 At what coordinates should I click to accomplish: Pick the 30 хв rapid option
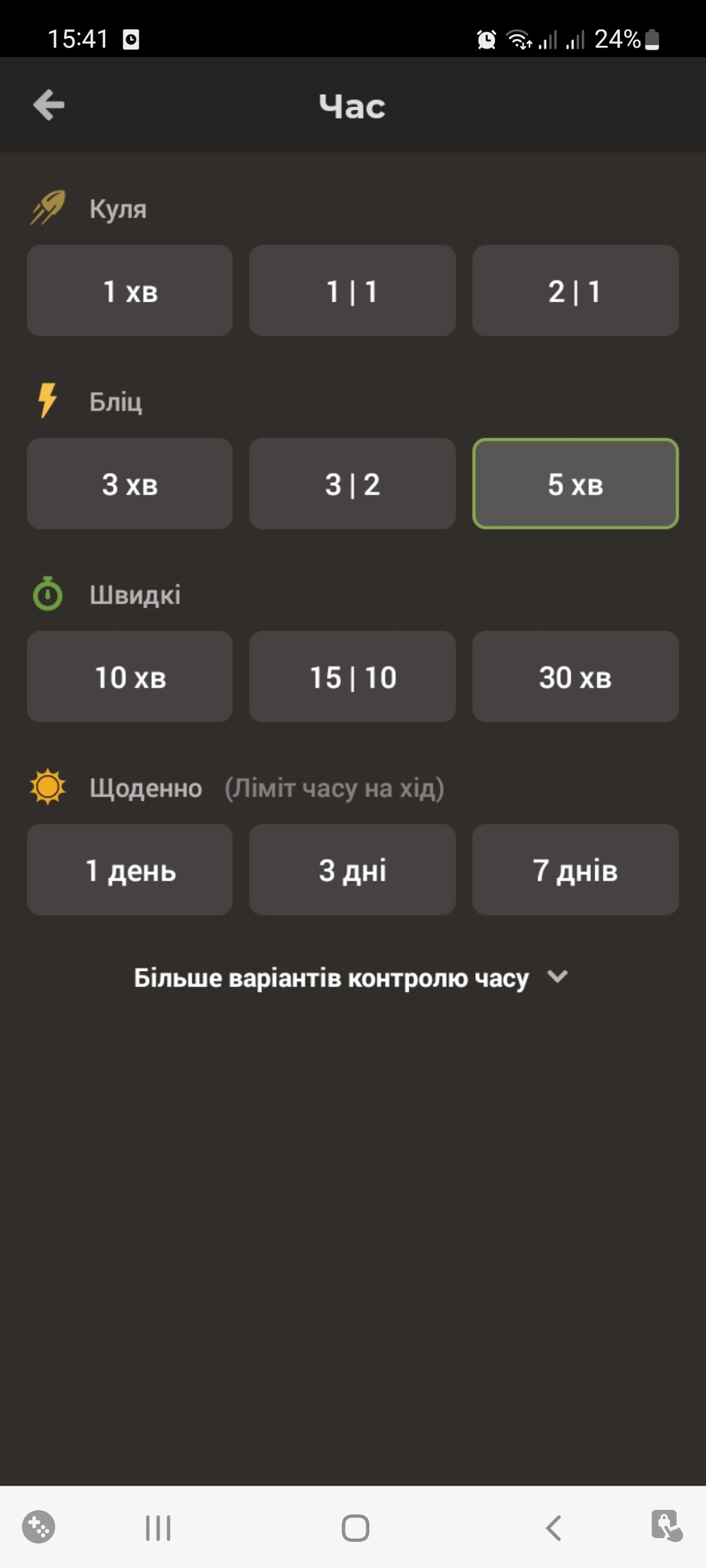pos(575,677)
